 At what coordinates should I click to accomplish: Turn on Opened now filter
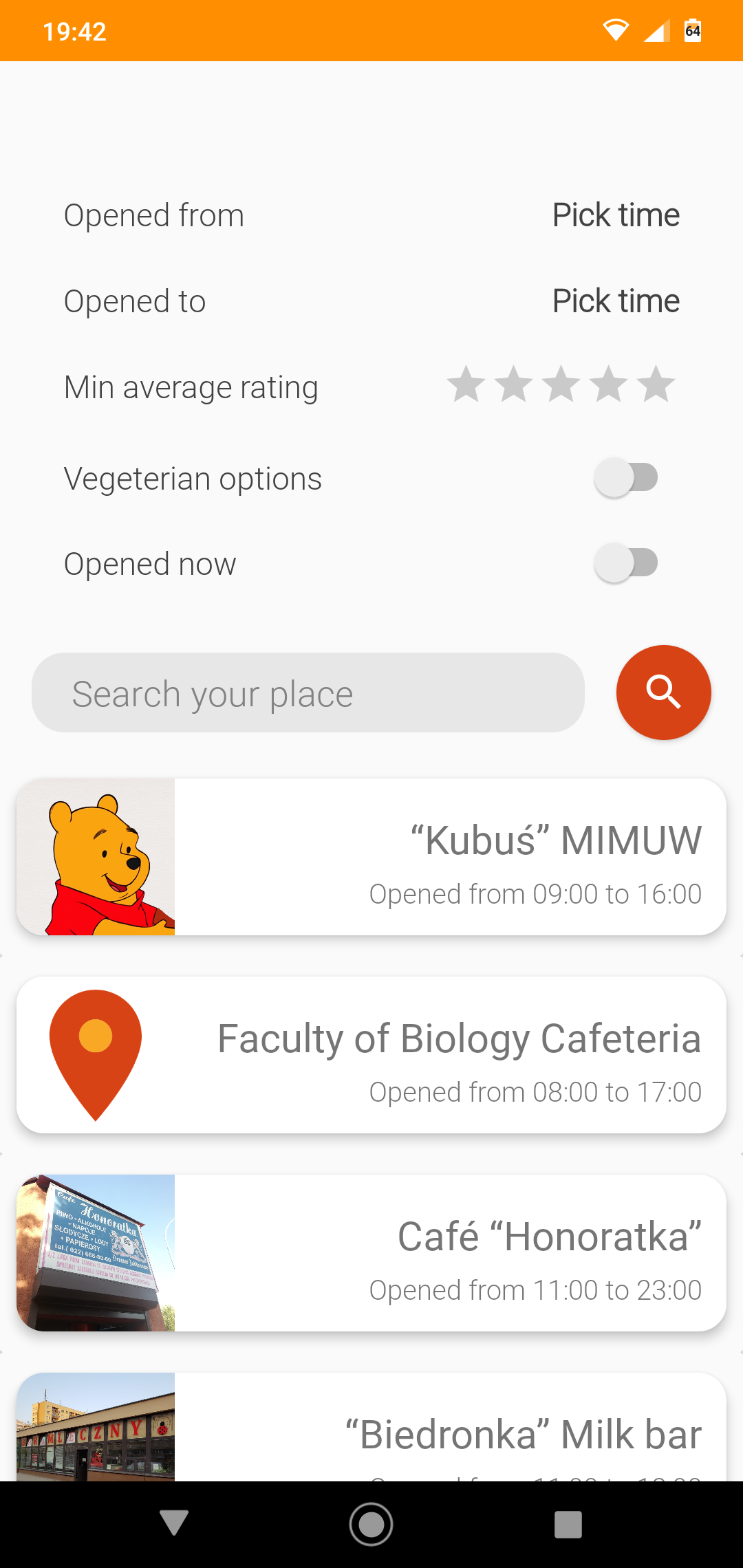coord(626,563)
